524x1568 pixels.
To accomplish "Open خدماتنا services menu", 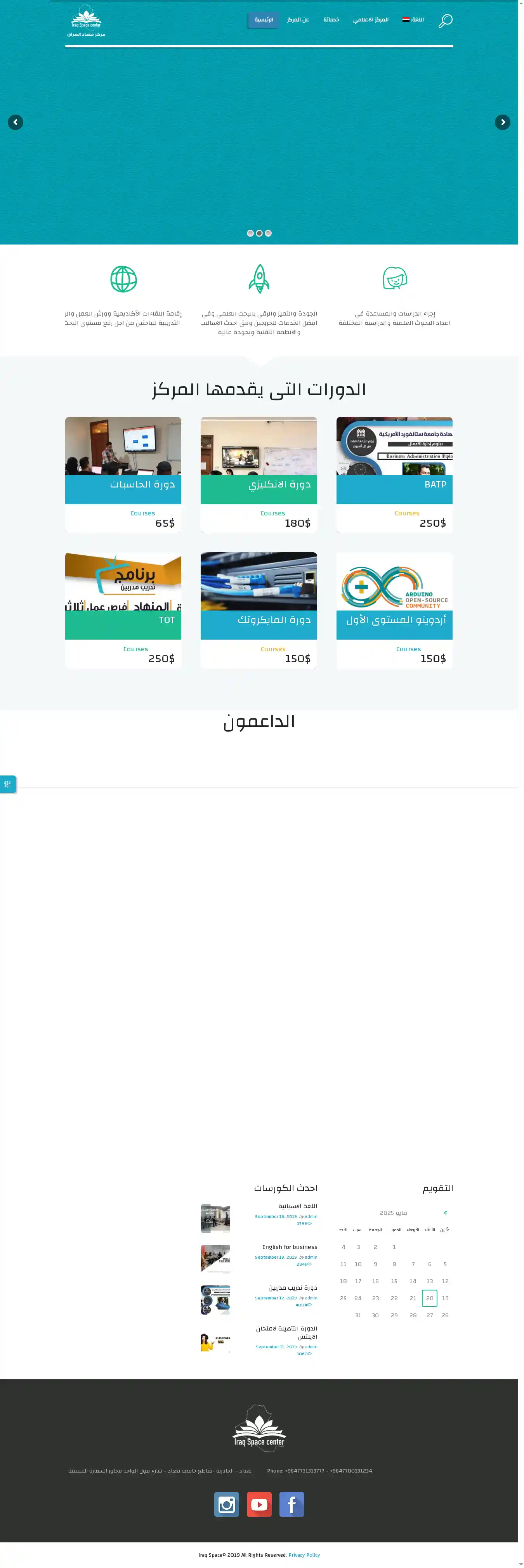I will 331,20.
